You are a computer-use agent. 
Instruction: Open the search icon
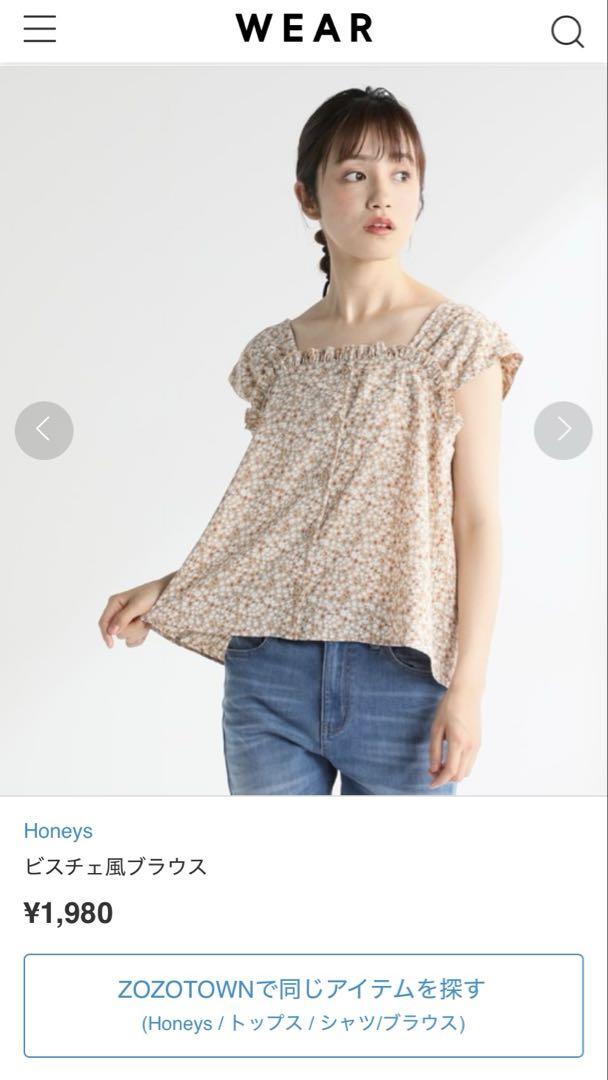(x=567, y=32)
